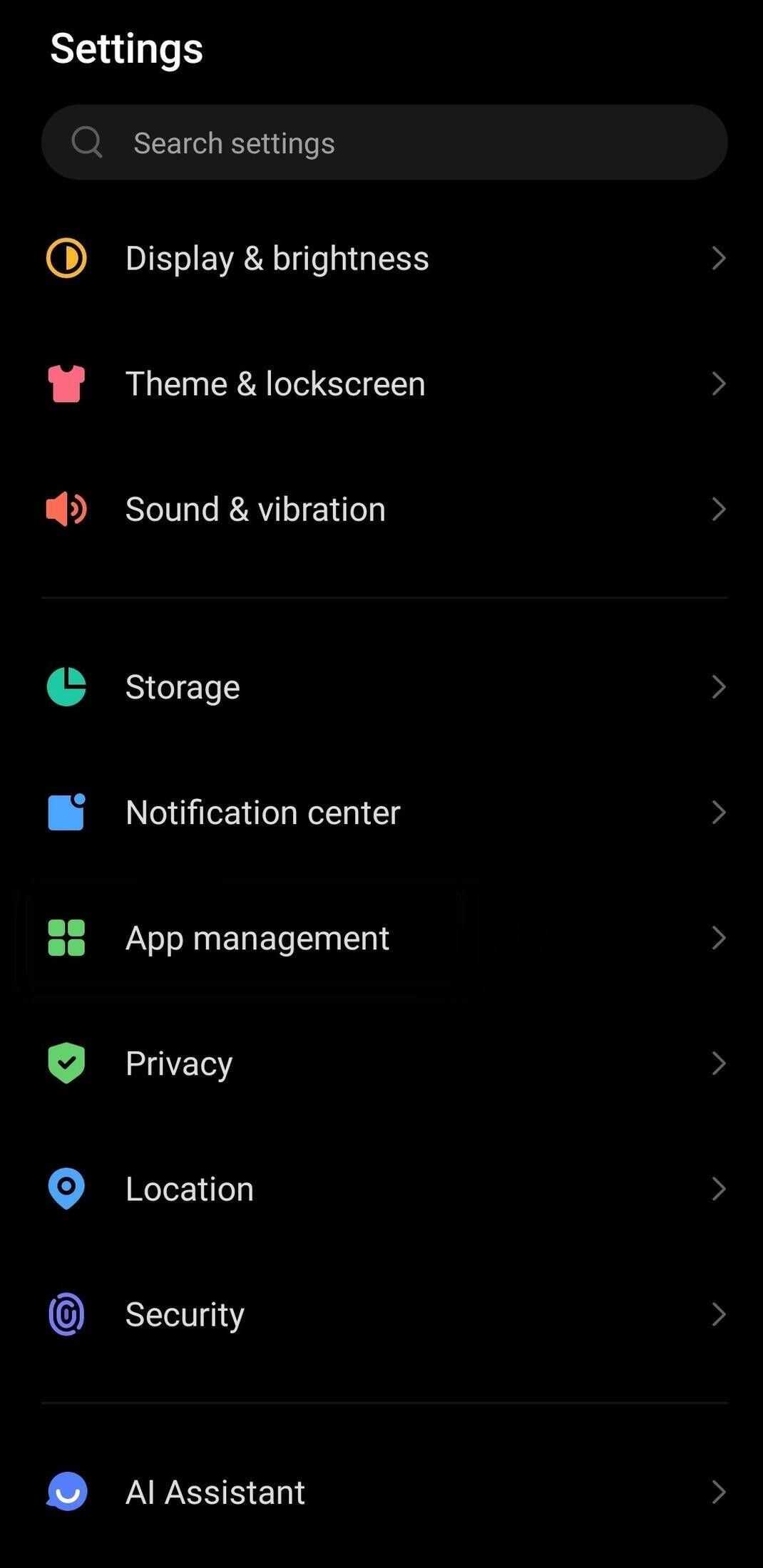Go to Location settings
This screenshot has height=1568, width=763.
coord(384,1189)
